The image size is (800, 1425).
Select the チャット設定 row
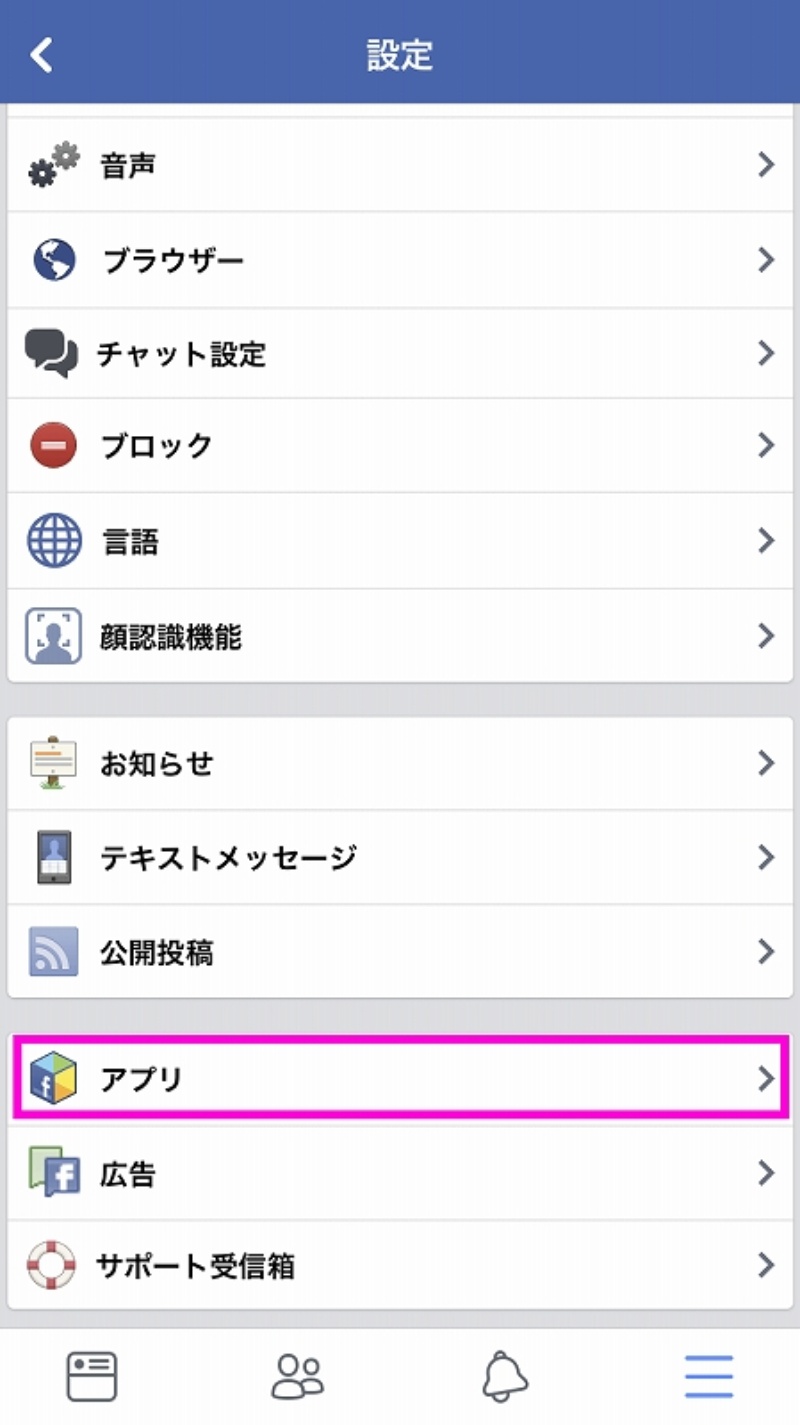pyautogui.click(x=400, y=354)
